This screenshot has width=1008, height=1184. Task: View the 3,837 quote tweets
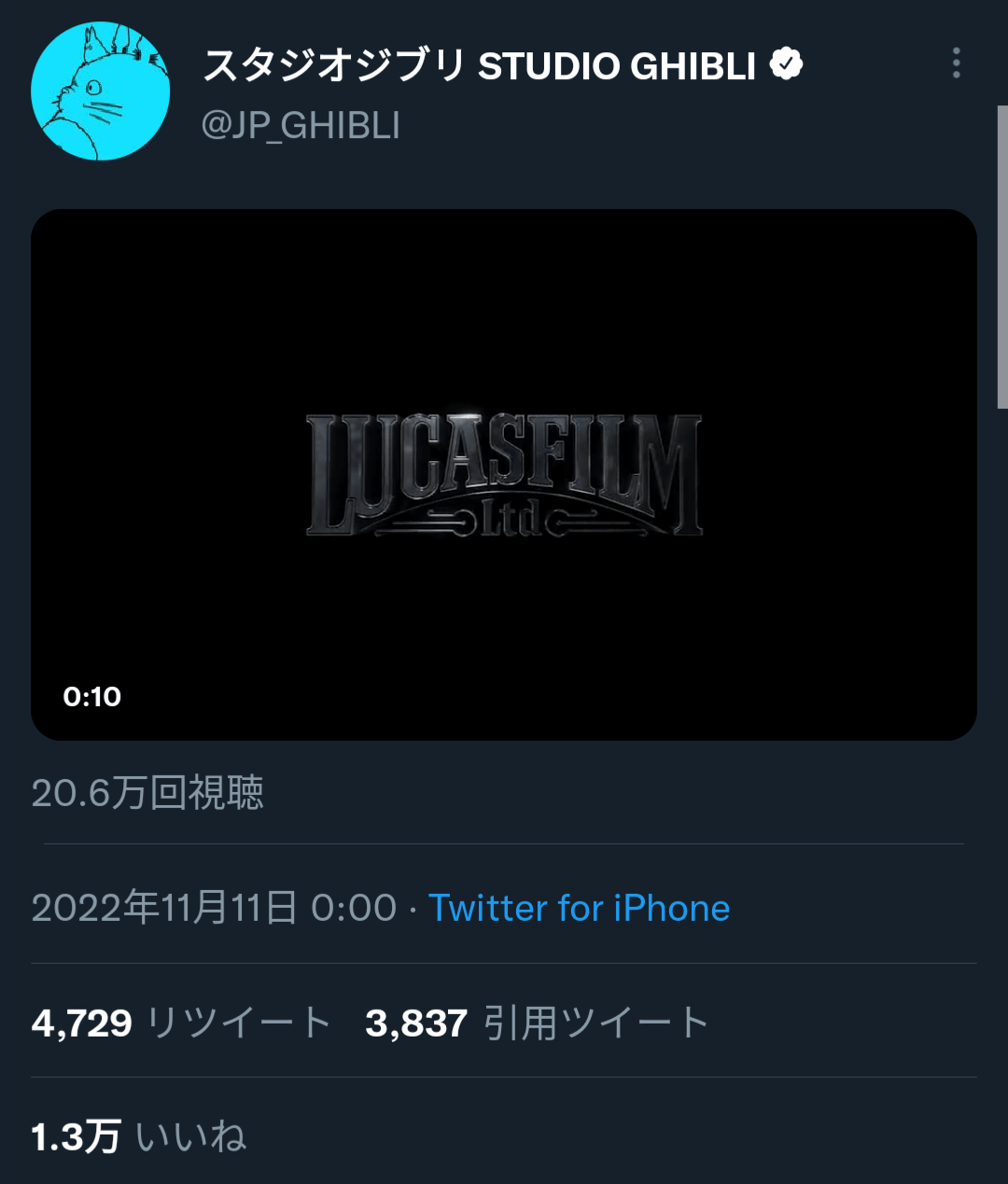click(x=537, y=1023)
